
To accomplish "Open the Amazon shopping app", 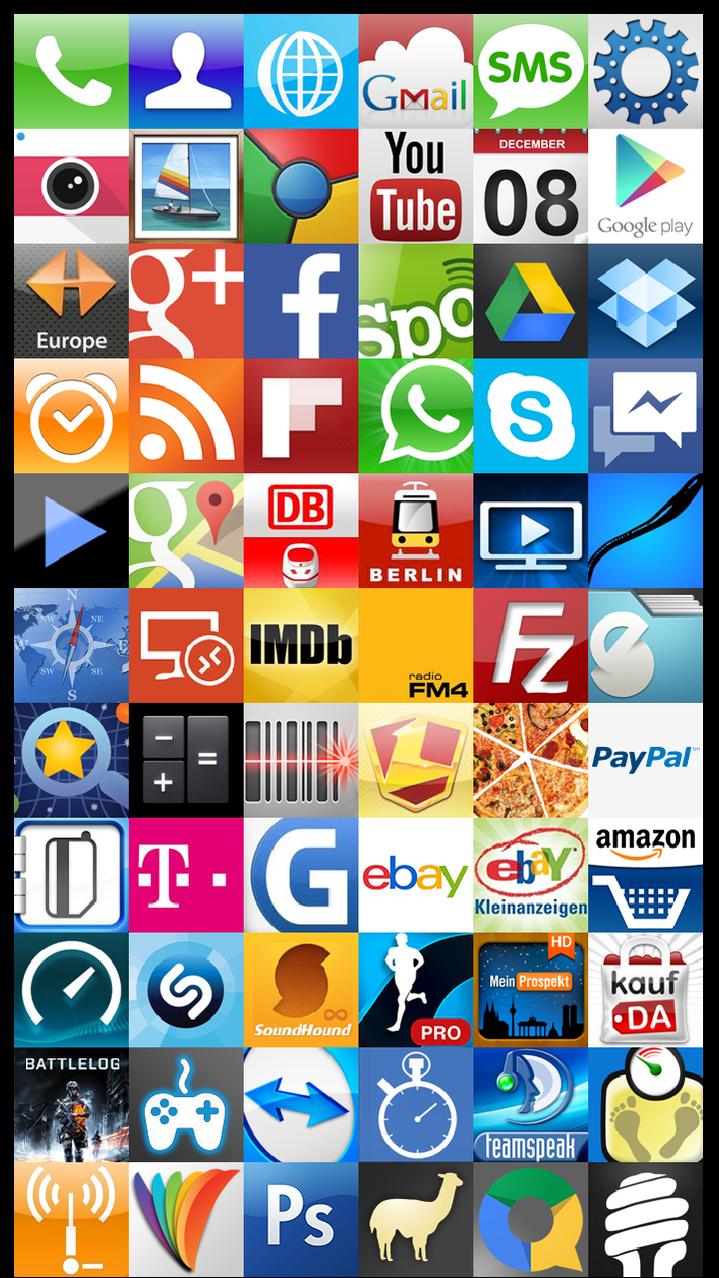I will [645, 876].
